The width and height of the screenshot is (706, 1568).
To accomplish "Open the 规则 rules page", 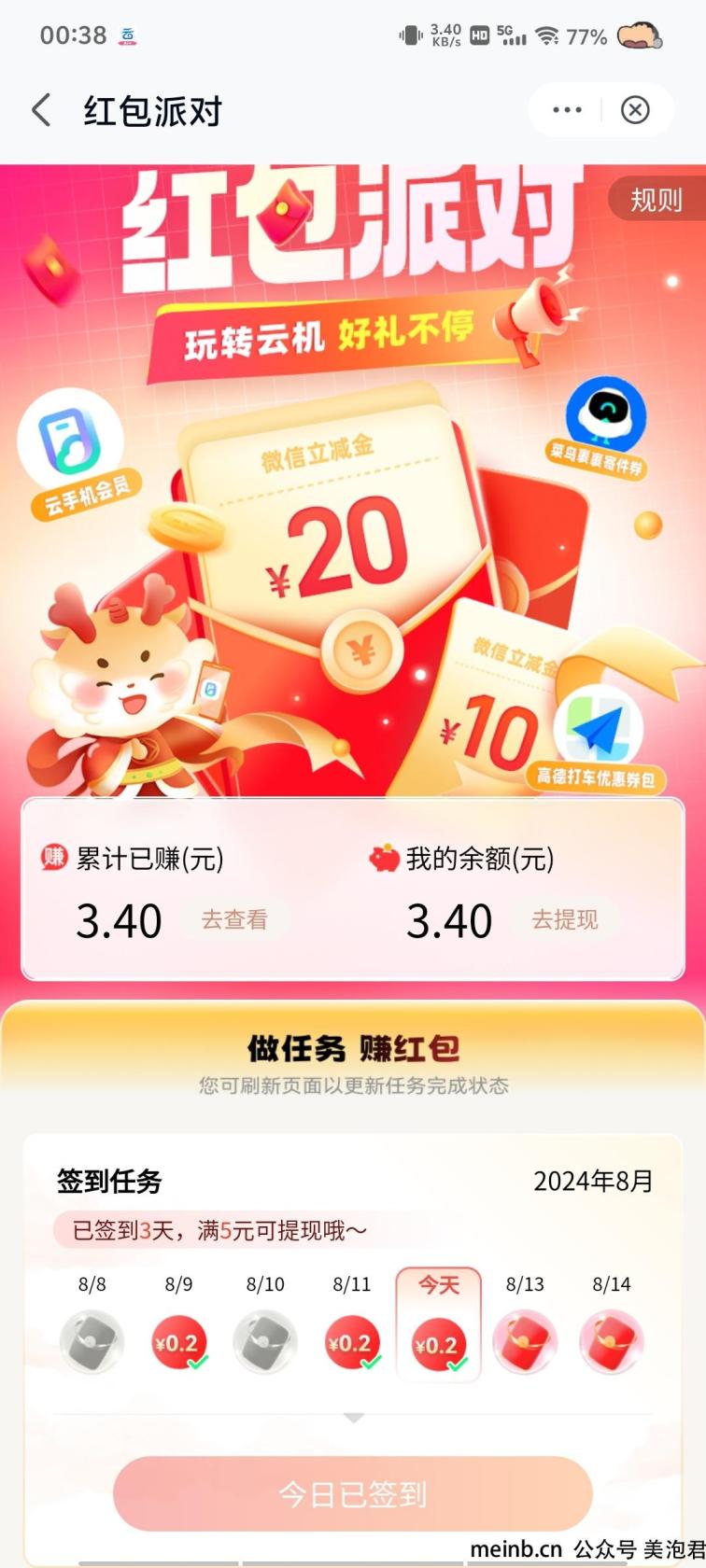I will tap(656, 200).
